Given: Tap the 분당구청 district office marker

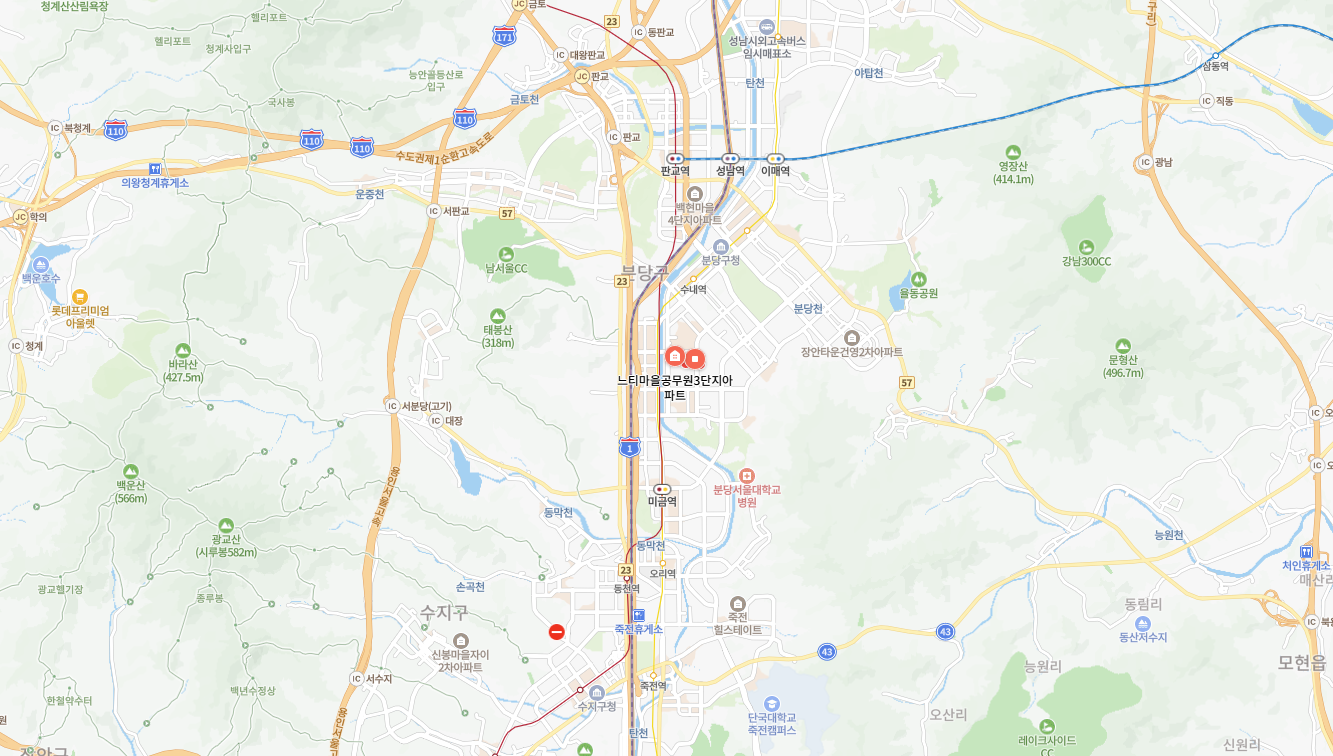Looking at the screenshot, I should [721, 246].
